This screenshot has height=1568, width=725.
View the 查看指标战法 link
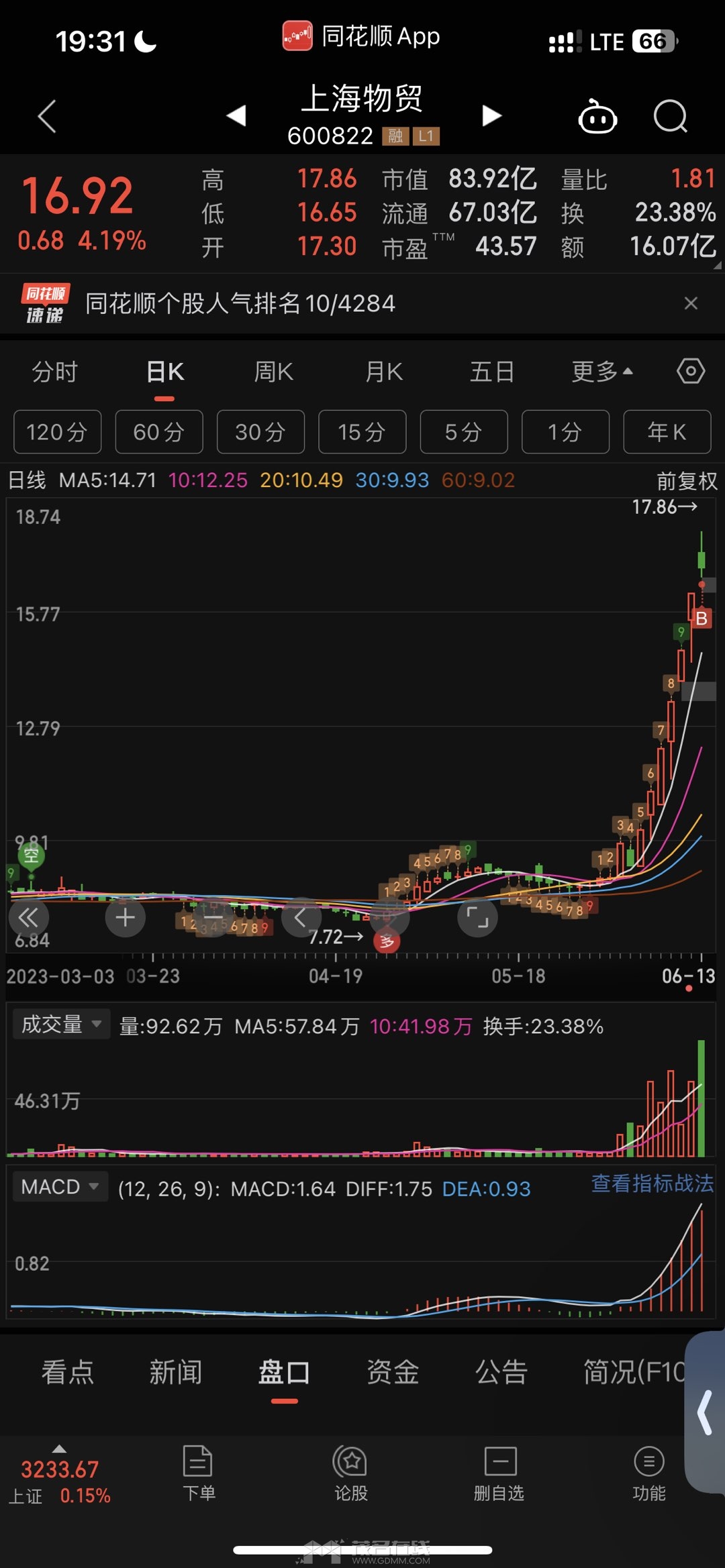pos(652,1184)
